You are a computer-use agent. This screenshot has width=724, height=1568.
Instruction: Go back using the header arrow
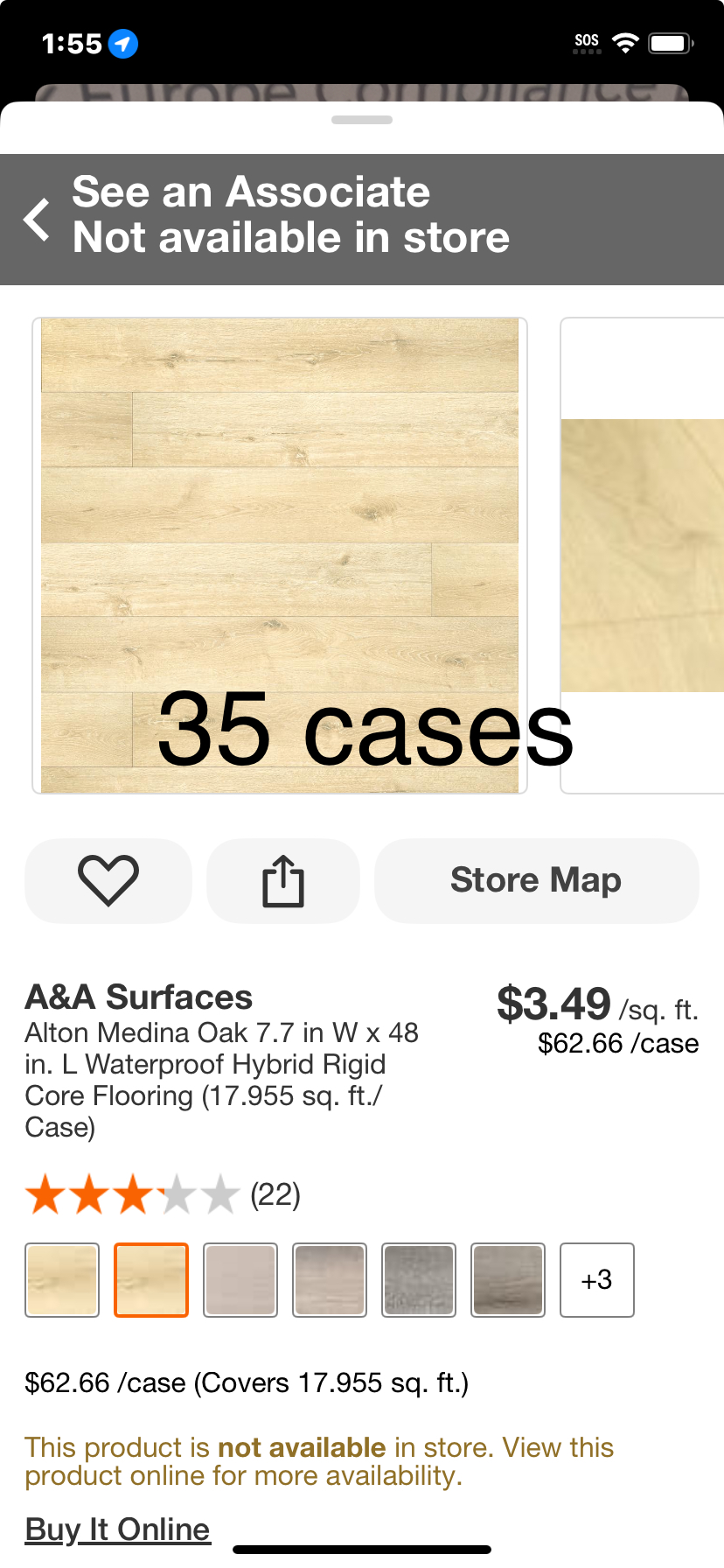pyautogui.click(x=37, y=219)
